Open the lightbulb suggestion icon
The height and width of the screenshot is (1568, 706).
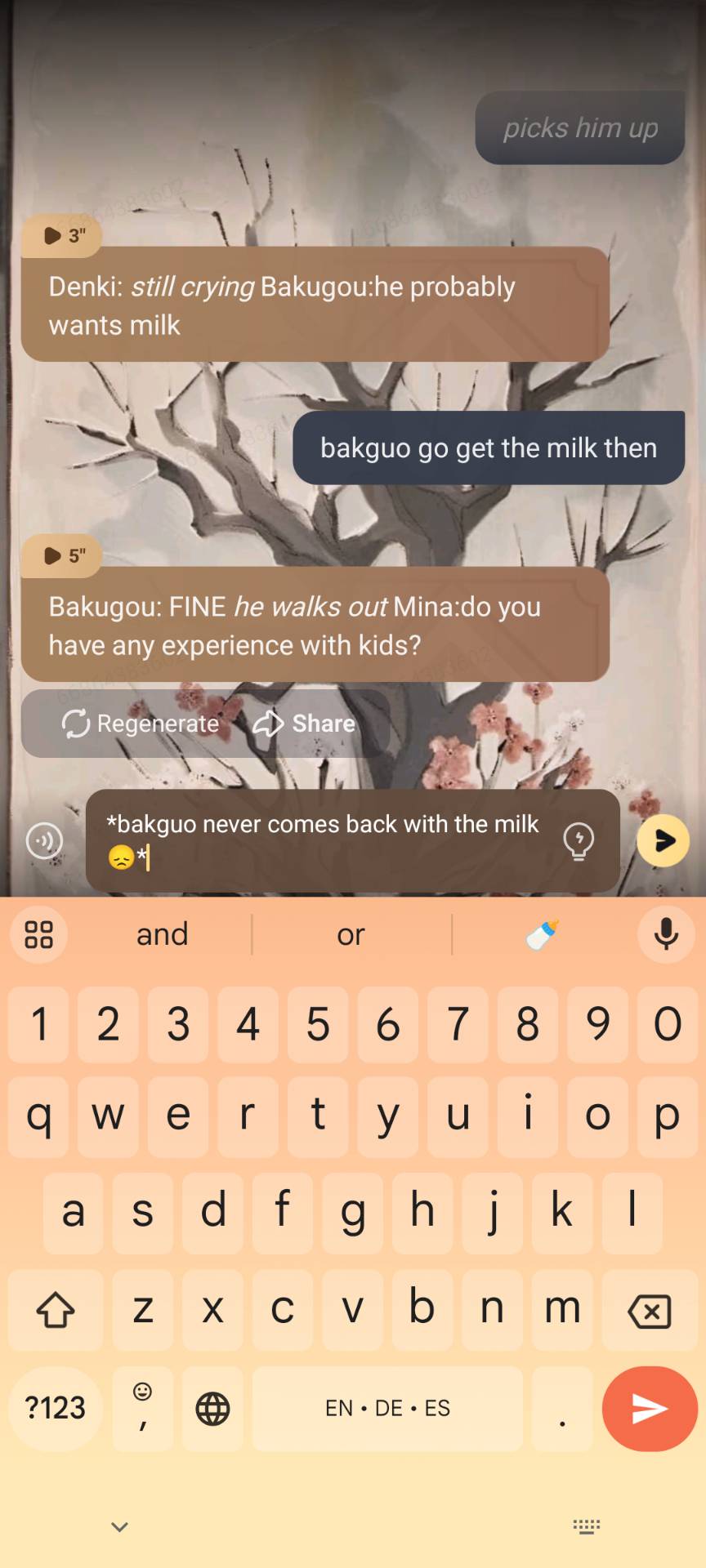click(579, 840)
